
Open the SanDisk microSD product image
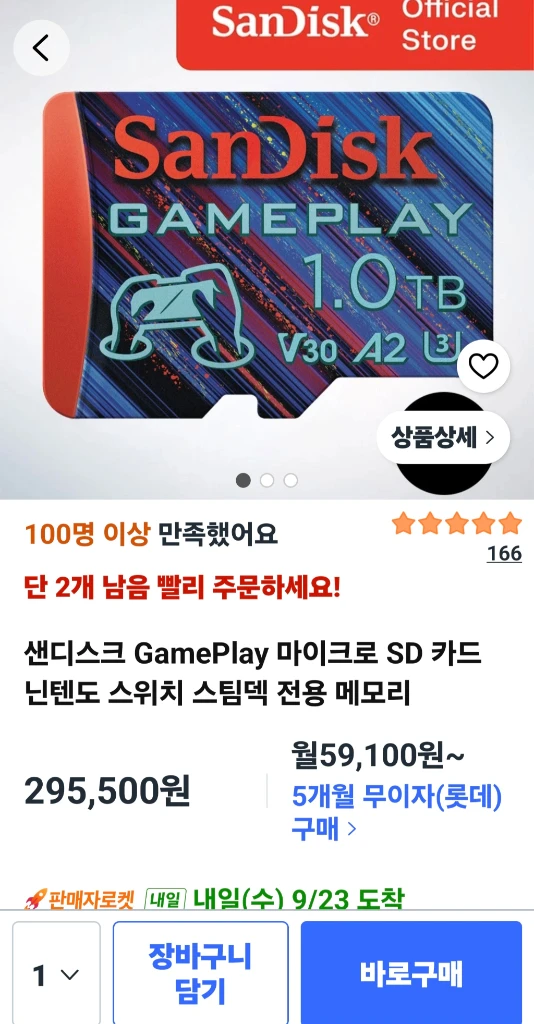click(268, 255)
